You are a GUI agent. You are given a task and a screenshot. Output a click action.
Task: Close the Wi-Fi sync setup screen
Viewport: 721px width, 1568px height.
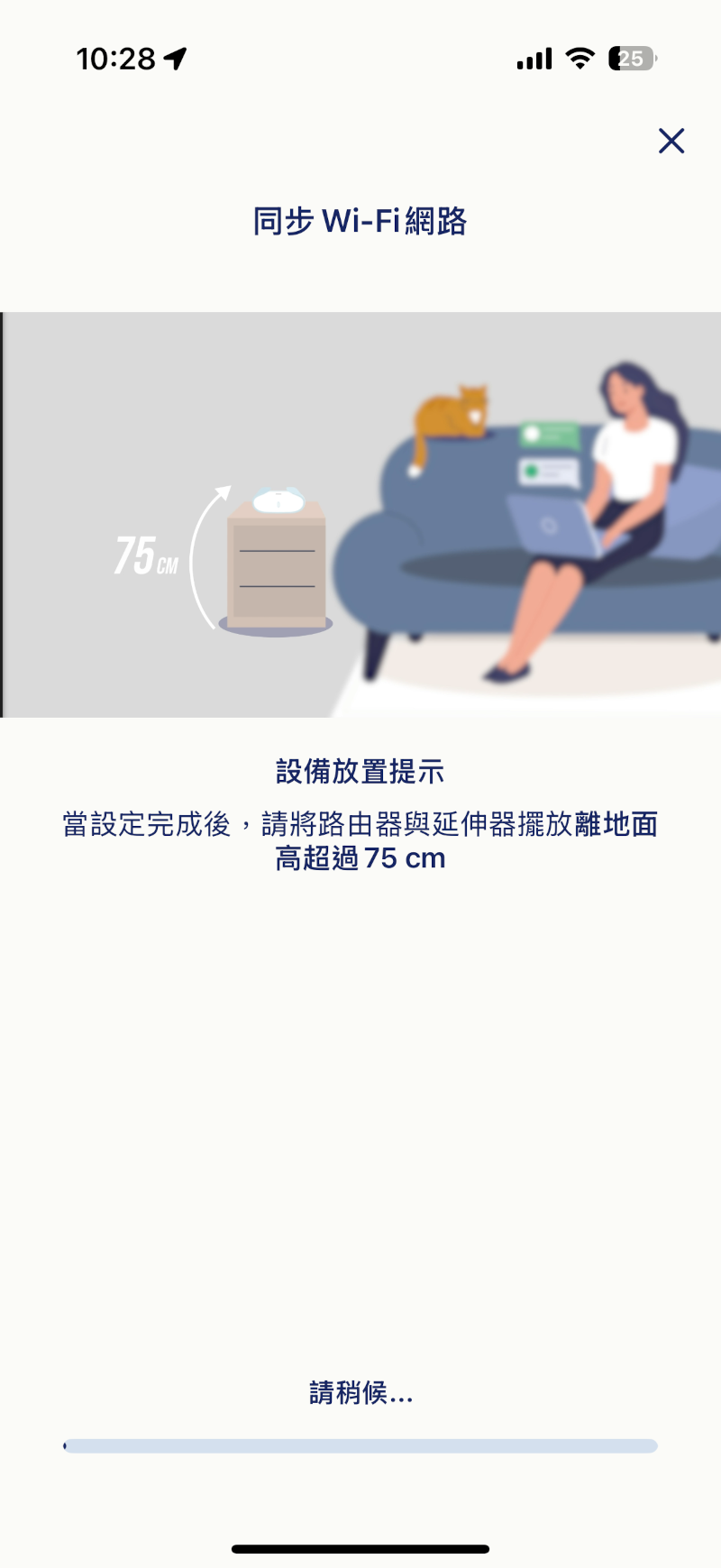[x=671, y=142]
